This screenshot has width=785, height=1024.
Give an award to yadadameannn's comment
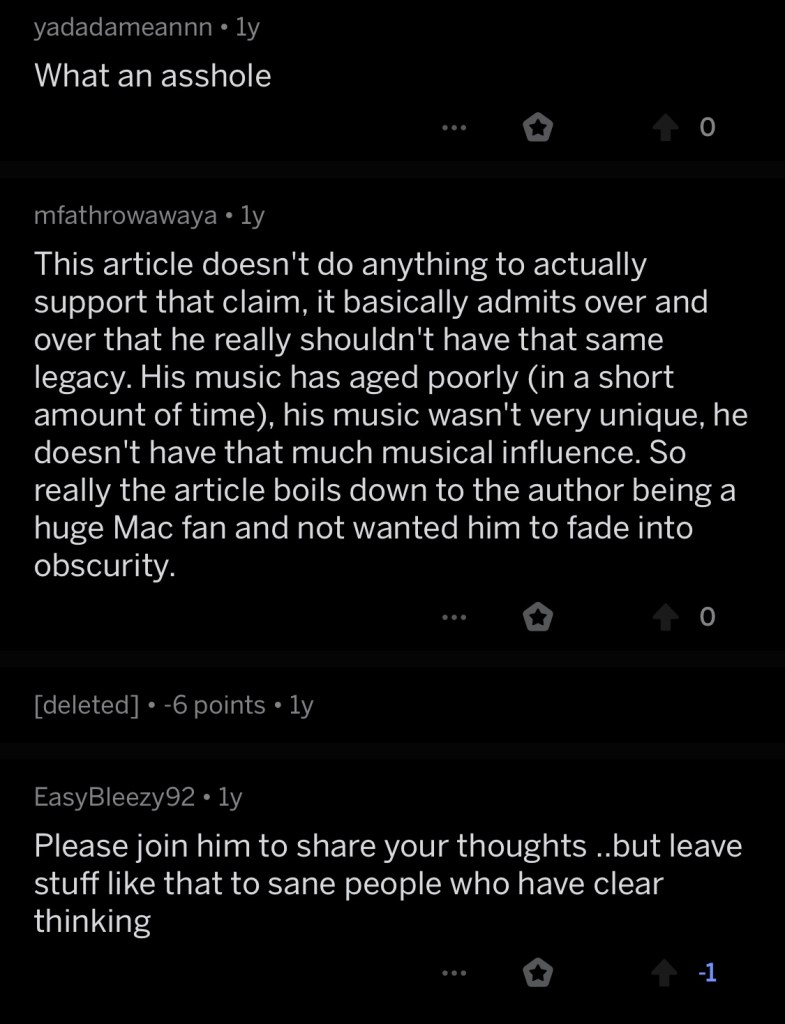point(538,128)
